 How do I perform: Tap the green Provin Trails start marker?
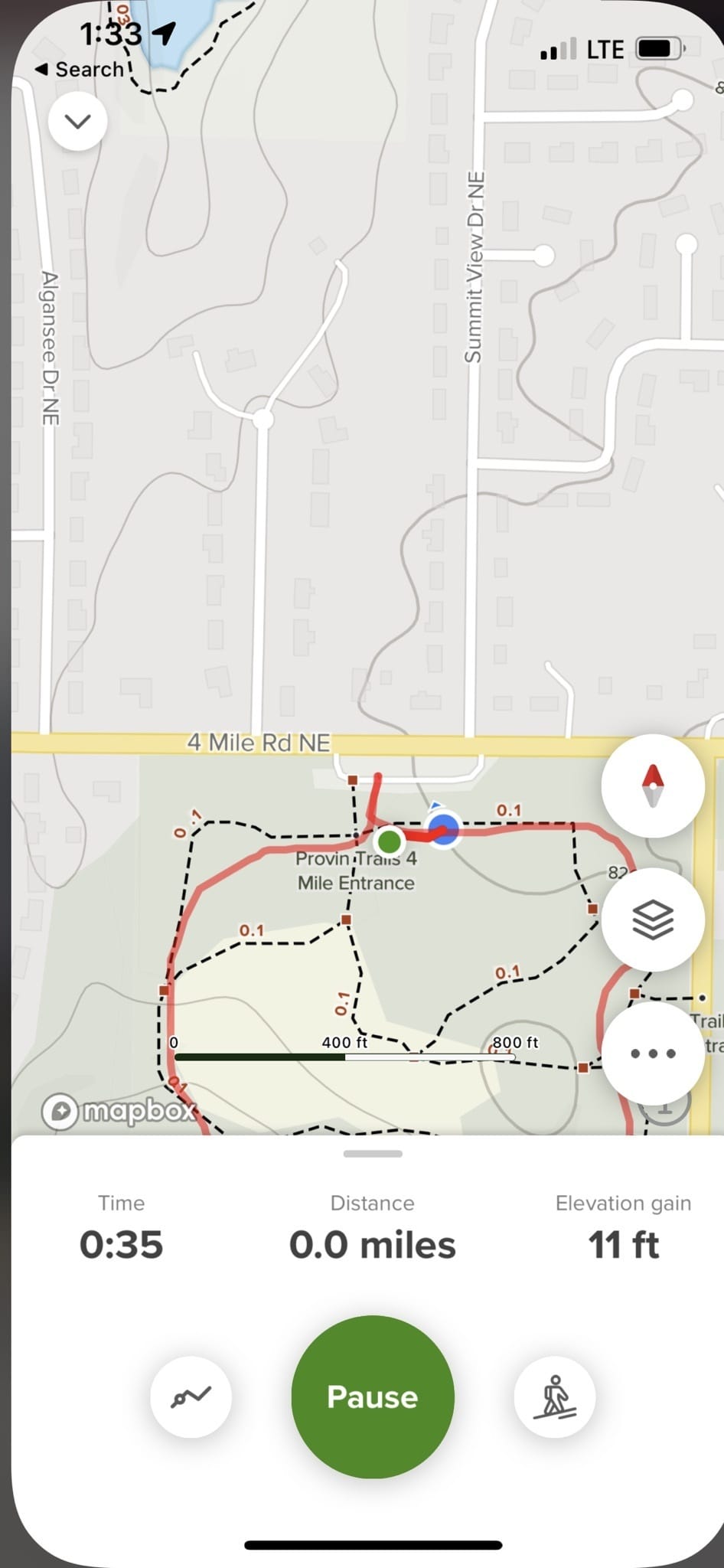point(390,841)
